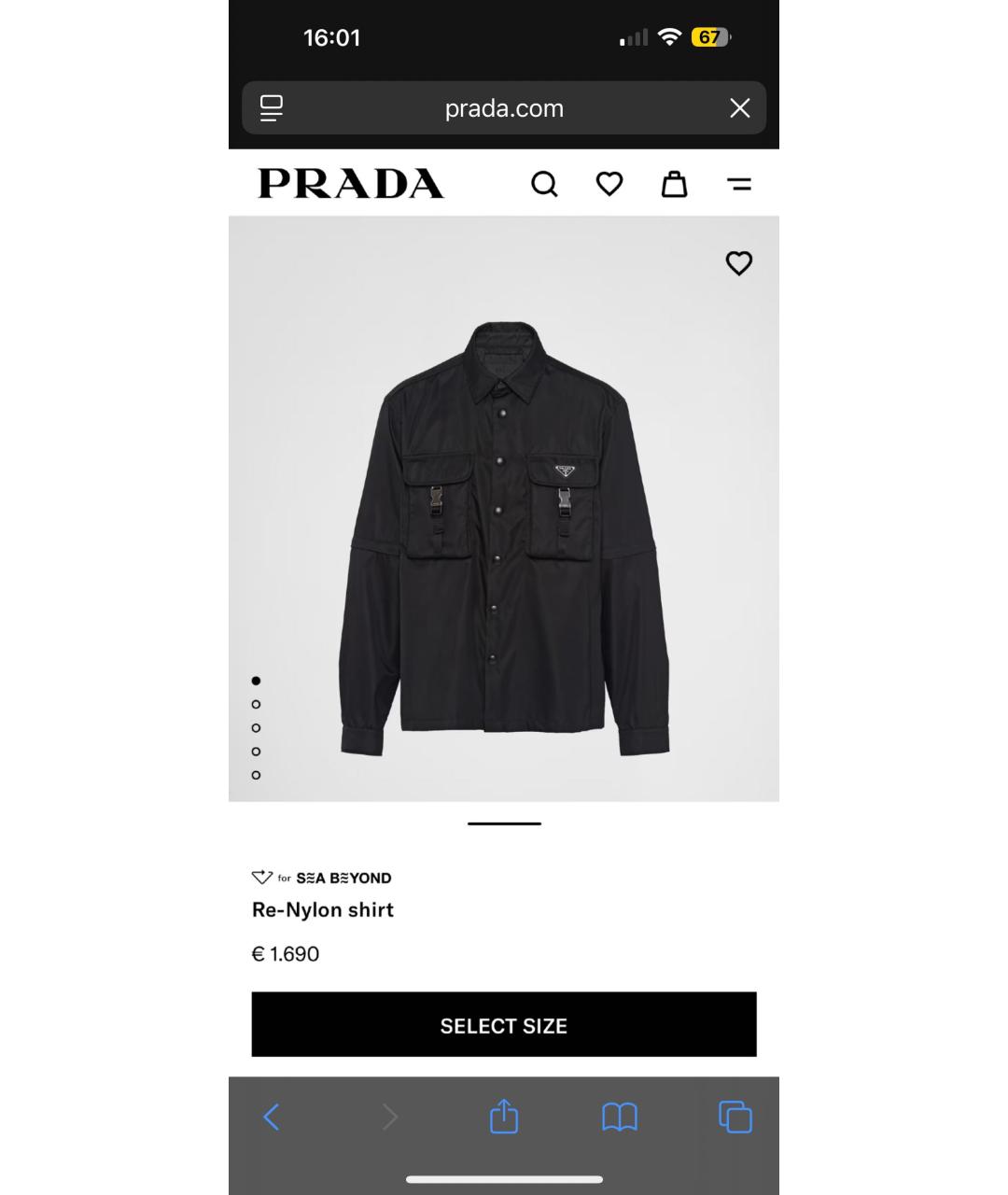Open Safari bookmarks icon
Screen dimensions: 1008x1195
pyautogui.click(x=619, y=1117)
